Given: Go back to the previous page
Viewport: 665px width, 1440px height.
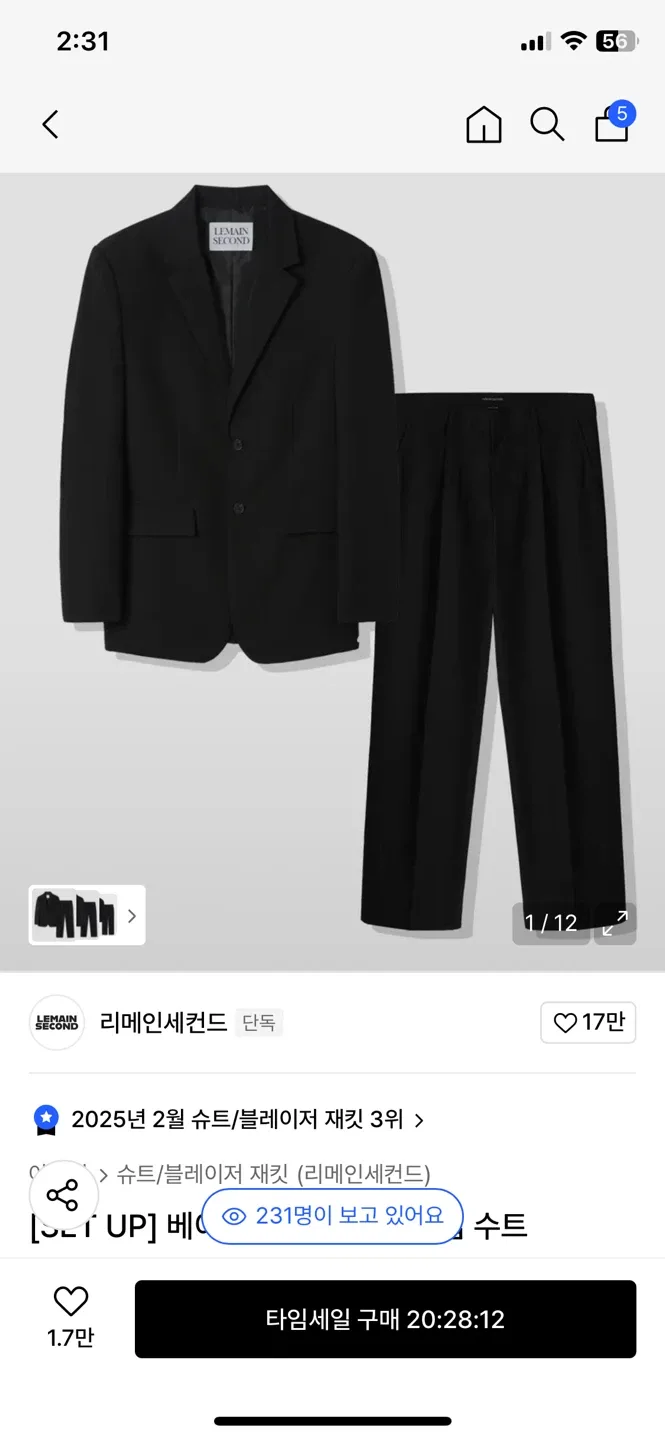Looking at the screenshot, I should pyautogui.click(x=50, y=125).
